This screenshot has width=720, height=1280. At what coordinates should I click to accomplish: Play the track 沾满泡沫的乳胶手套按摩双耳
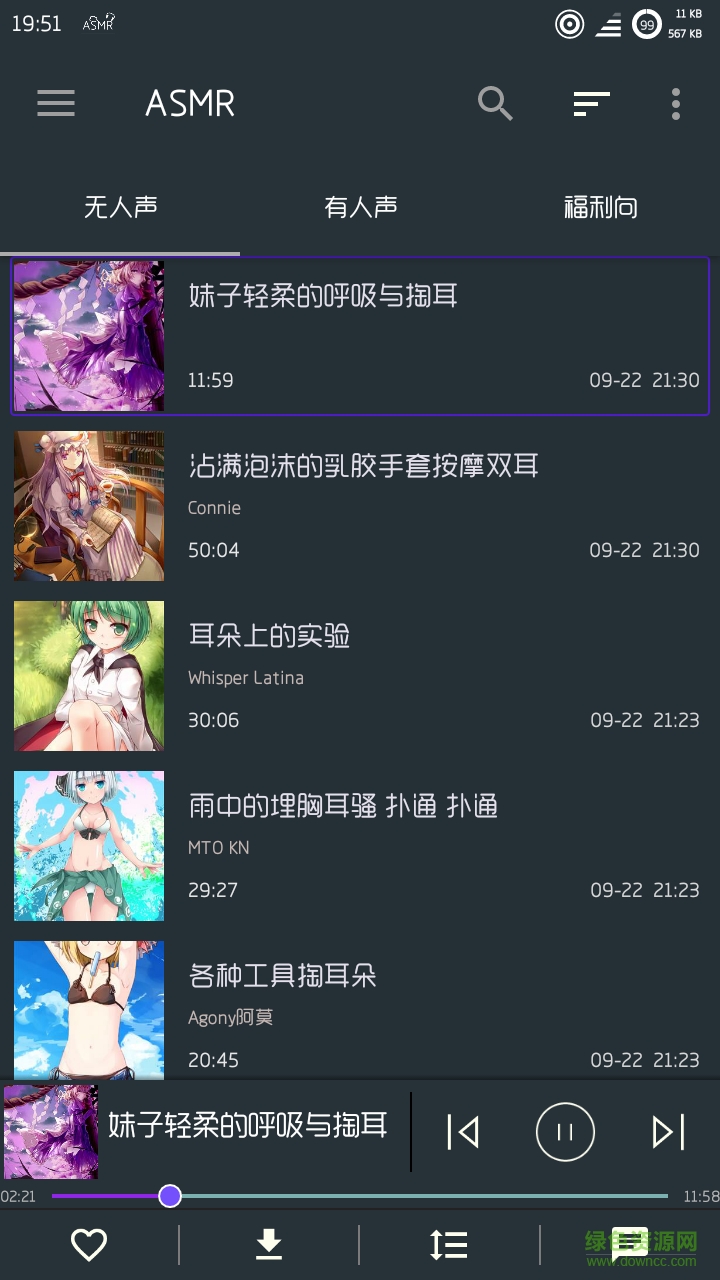[360, 505]
